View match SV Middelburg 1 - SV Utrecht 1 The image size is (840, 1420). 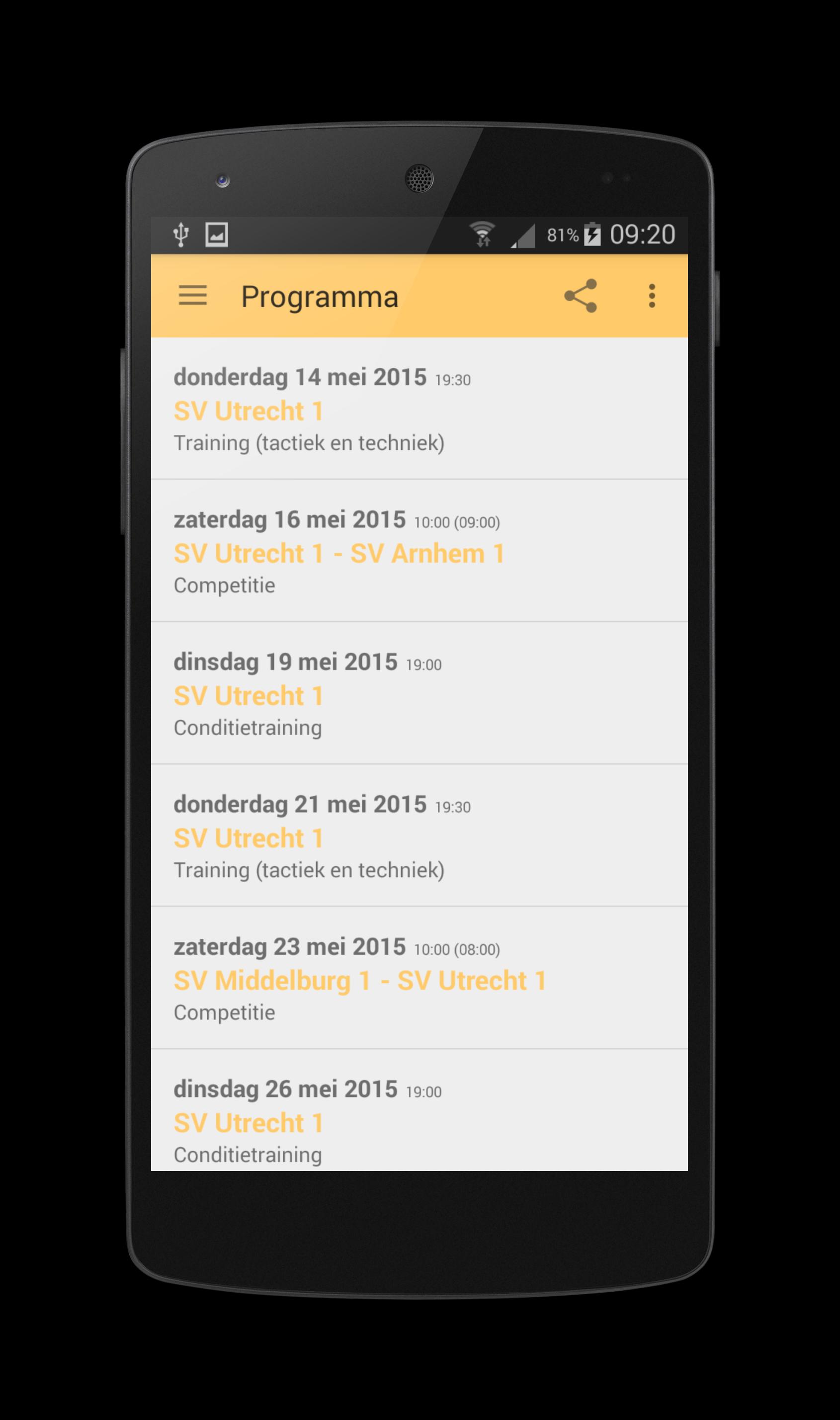(x=419, y=980)
